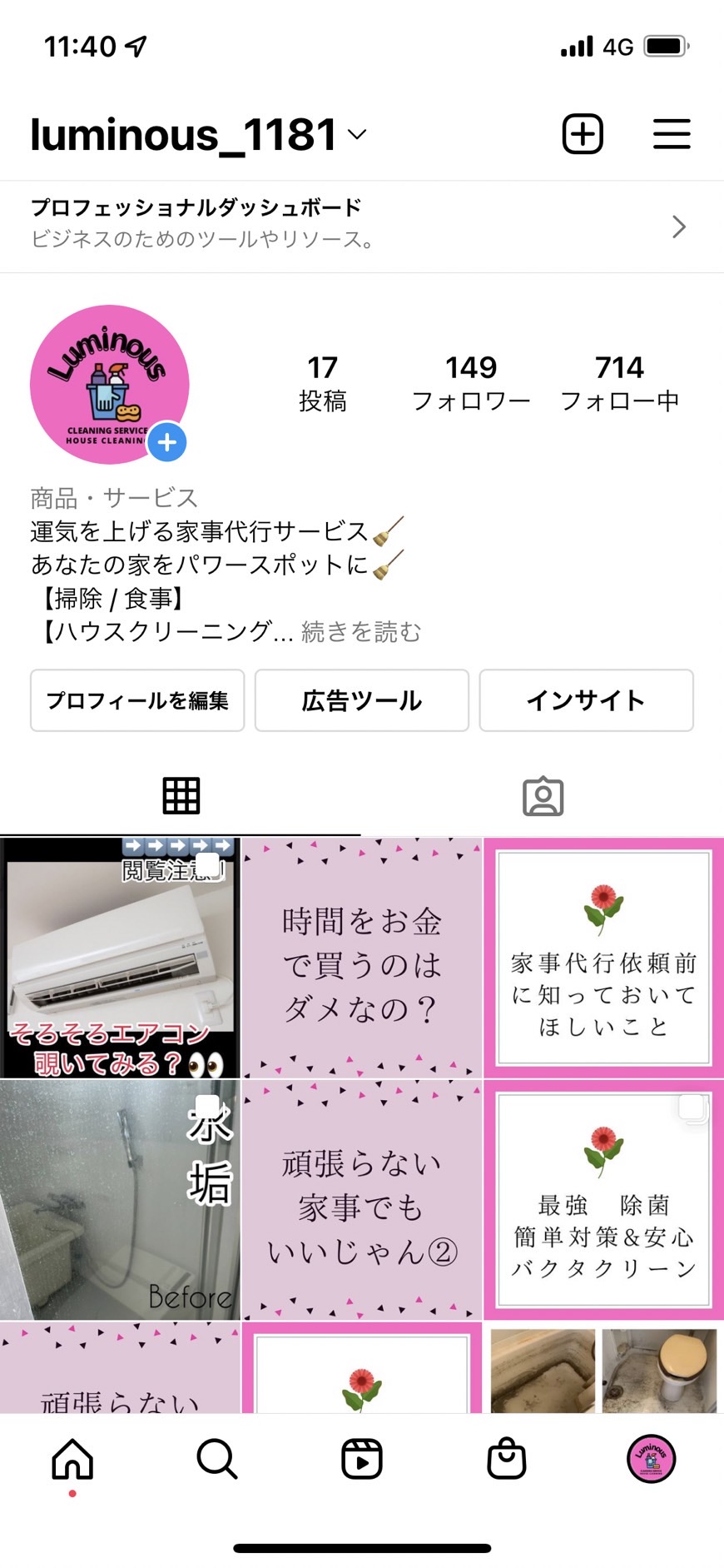724x1568 pixels.
Task: Open プロフェッショナルダッシュボード row
Action: 362,226
